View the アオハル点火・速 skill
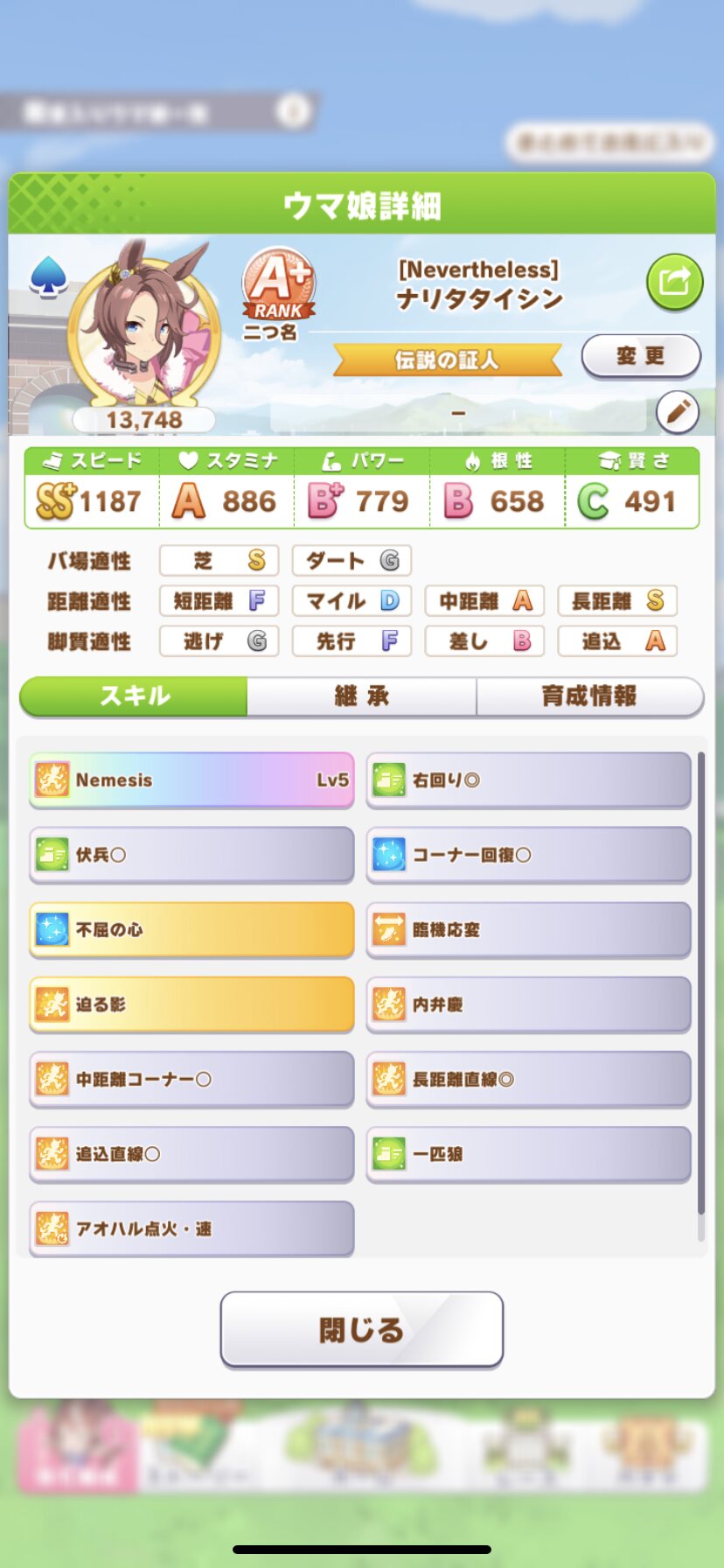The height and width of the screenshot is (1568, 724). 191,1228
